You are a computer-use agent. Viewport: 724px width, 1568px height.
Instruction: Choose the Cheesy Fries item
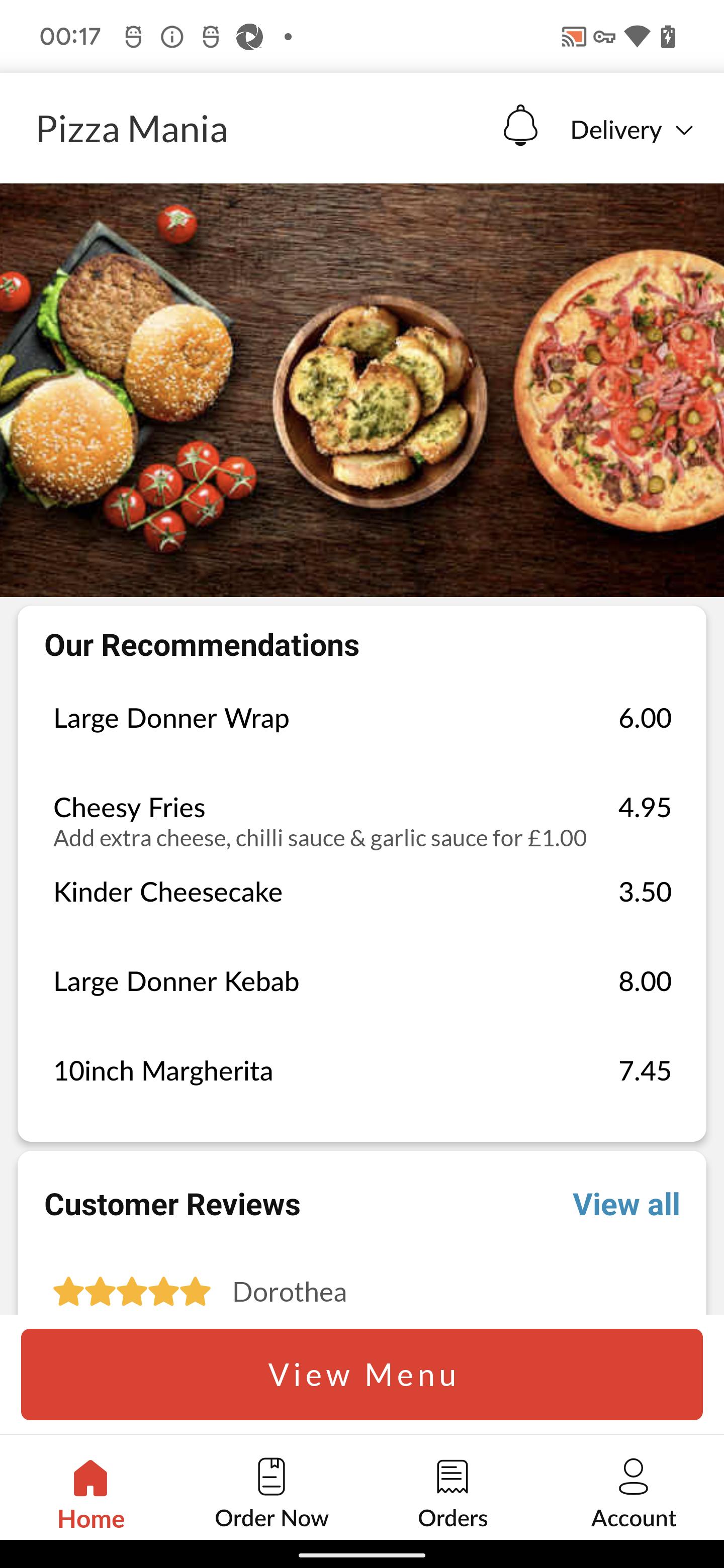361,819
